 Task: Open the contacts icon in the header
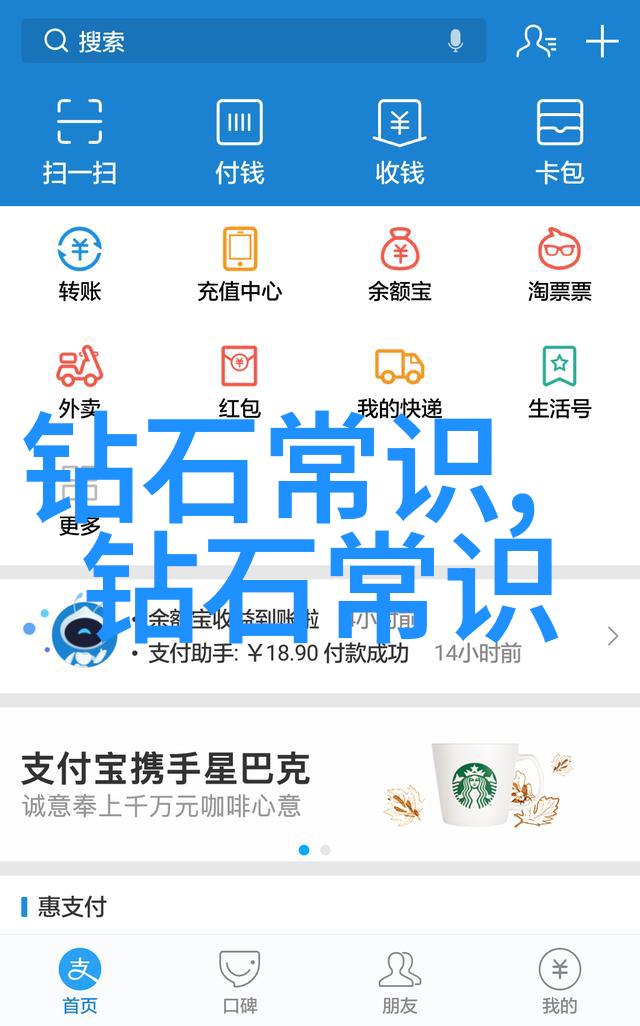(536, 41)
